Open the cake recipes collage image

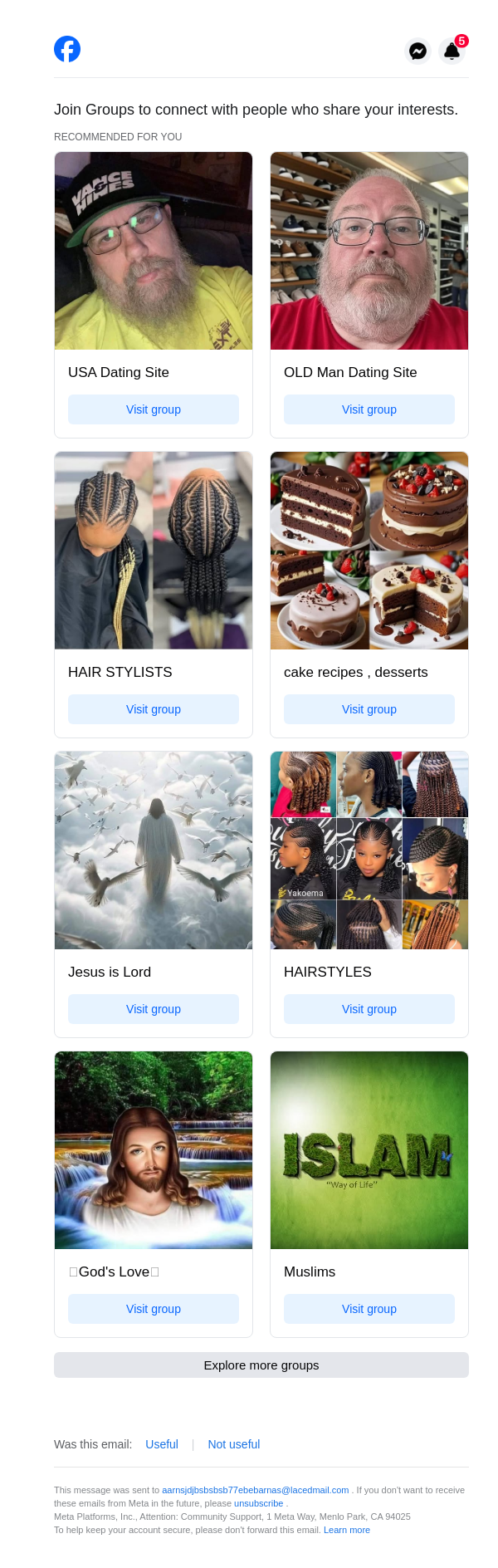369,550
